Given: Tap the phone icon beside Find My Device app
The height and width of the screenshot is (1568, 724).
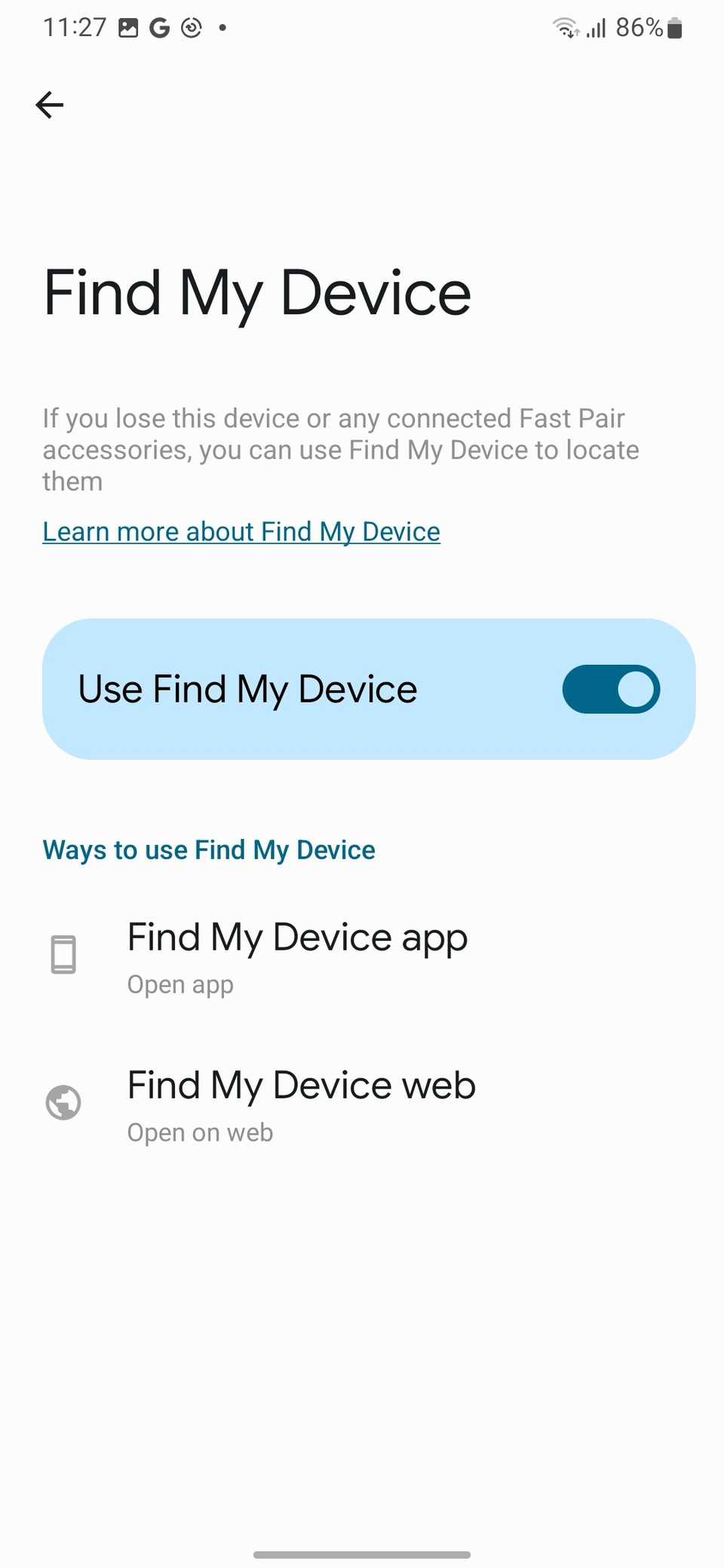Looking at the screenshot, I should 63,954.
